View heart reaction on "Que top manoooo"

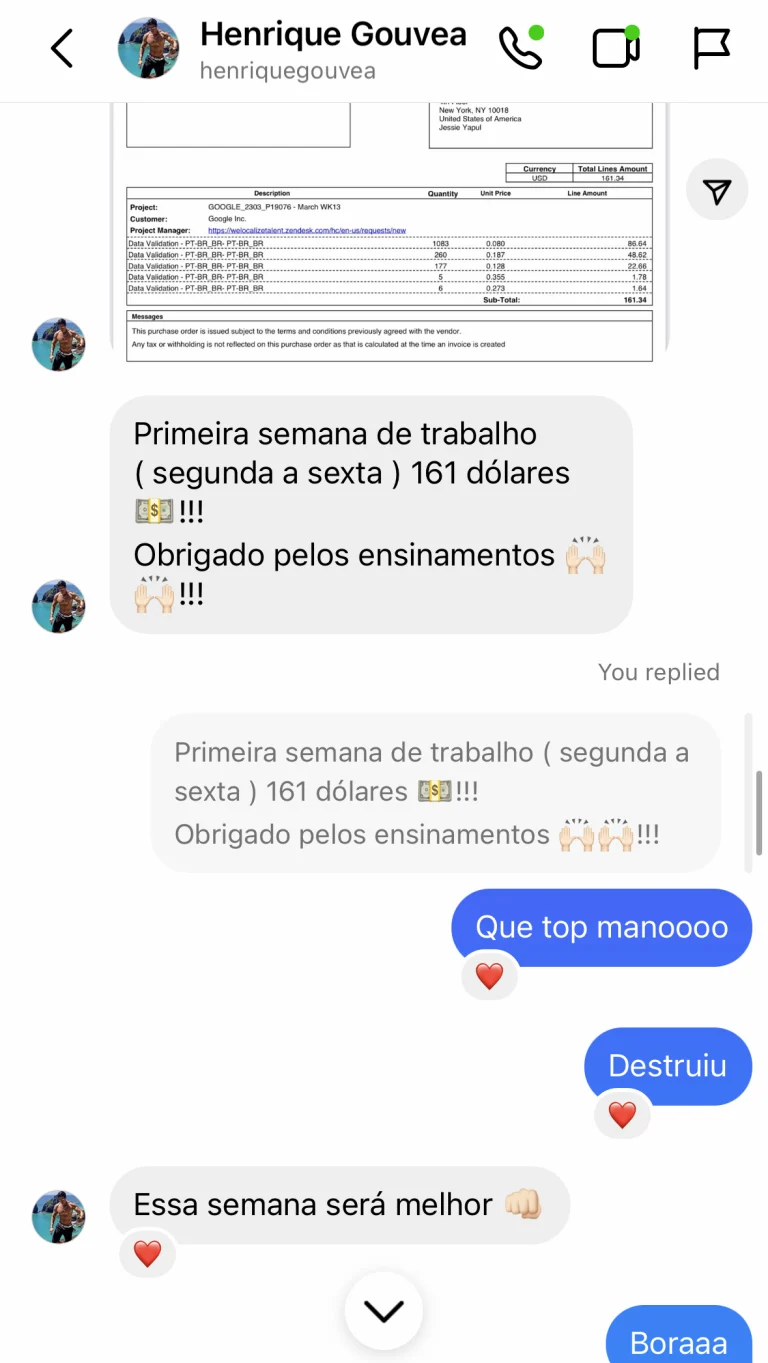point(489,976)
